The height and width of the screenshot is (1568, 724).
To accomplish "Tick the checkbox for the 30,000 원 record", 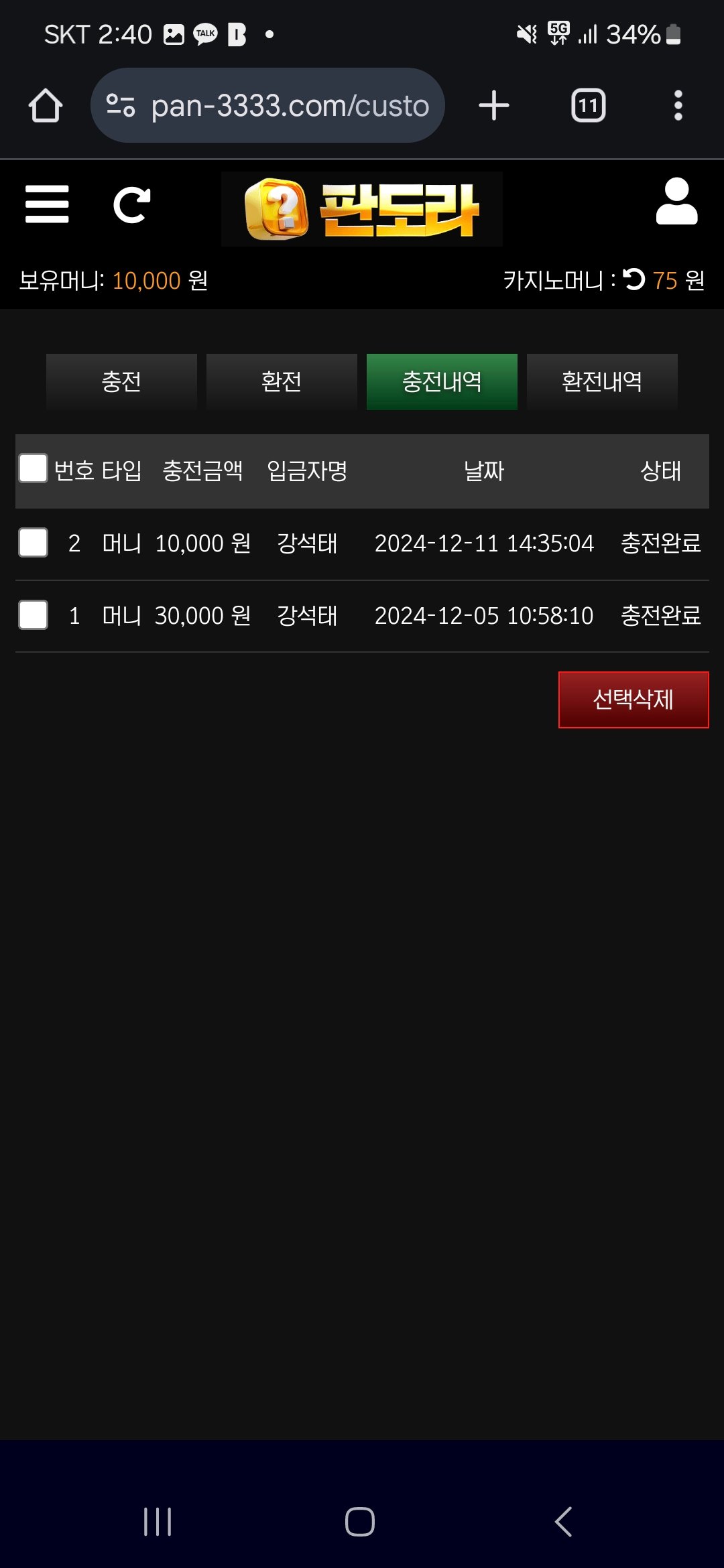I will [33, 614].
